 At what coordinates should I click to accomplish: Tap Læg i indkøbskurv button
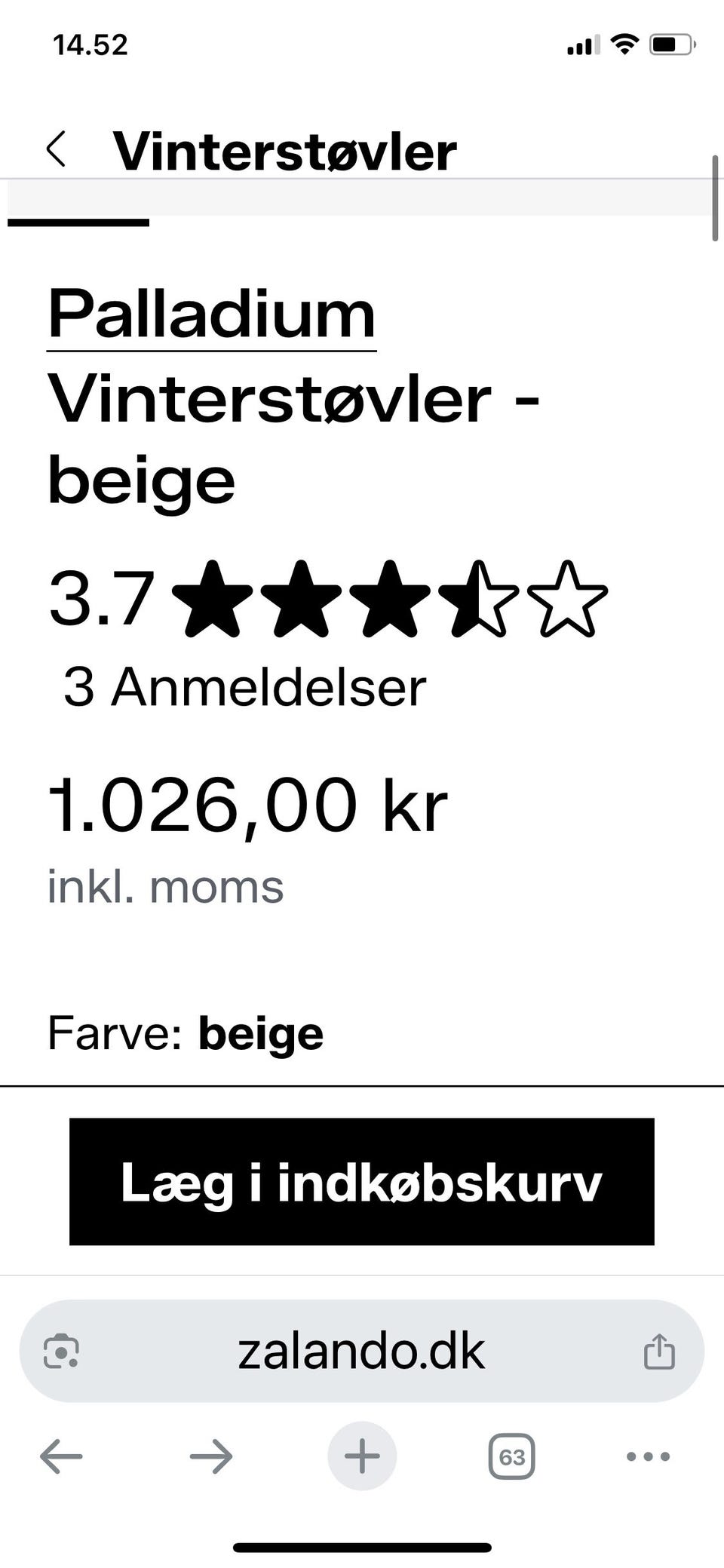point(360,1184)
